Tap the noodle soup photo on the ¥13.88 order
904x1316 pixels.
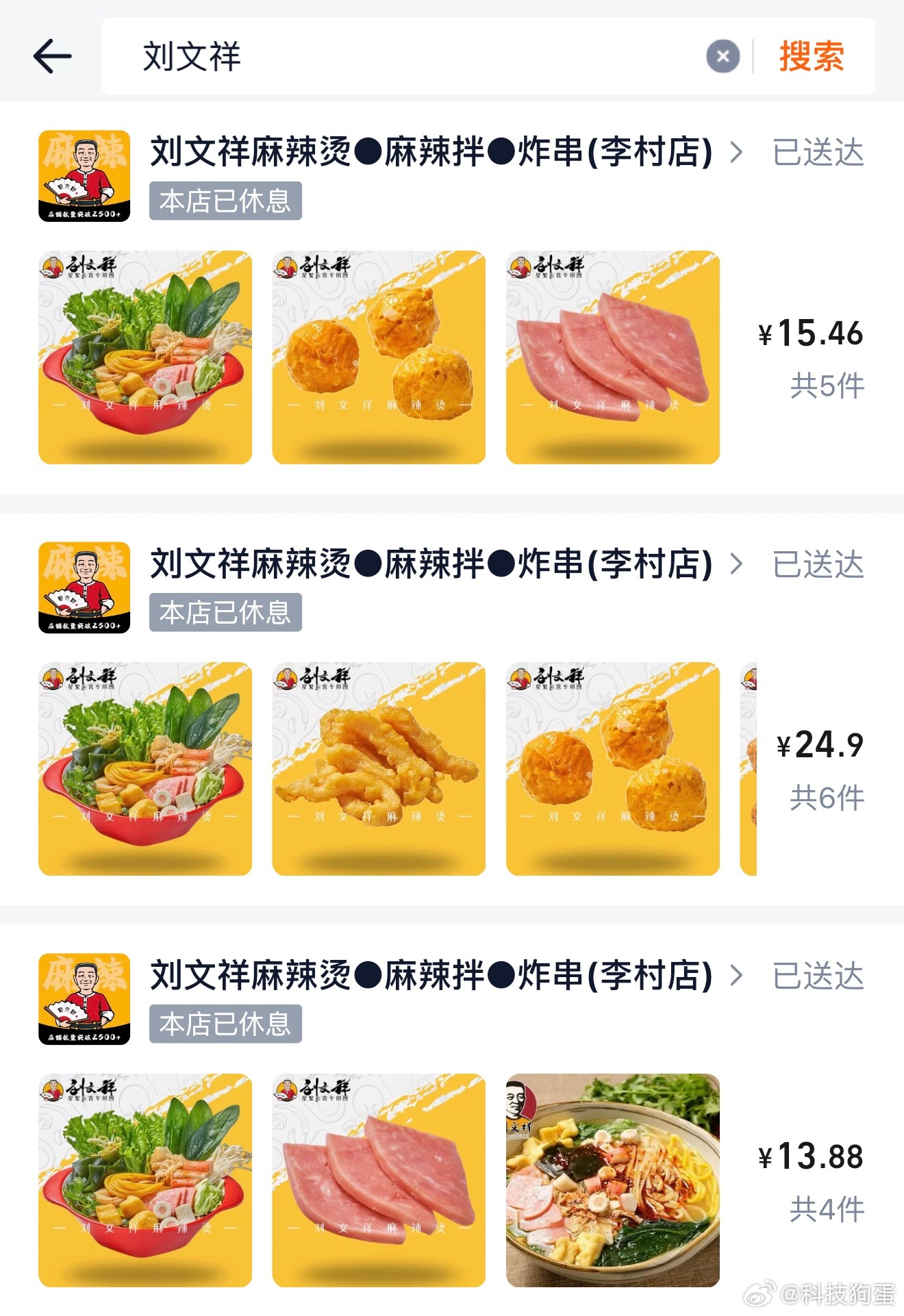[x=612, y=1180]
